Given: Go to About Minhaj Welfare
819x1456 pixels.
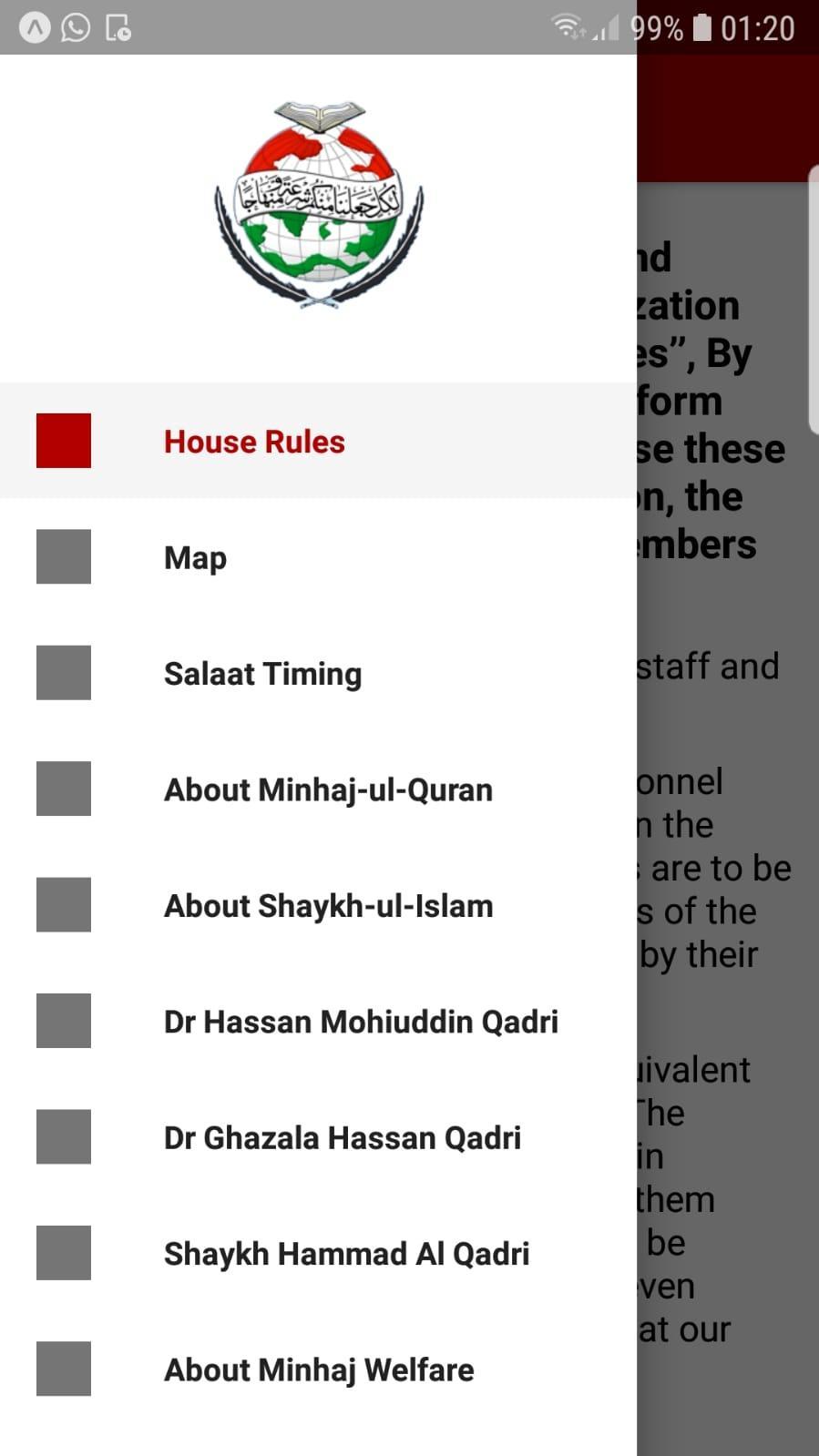Looking at the screenshot, I should (319, 1369).
